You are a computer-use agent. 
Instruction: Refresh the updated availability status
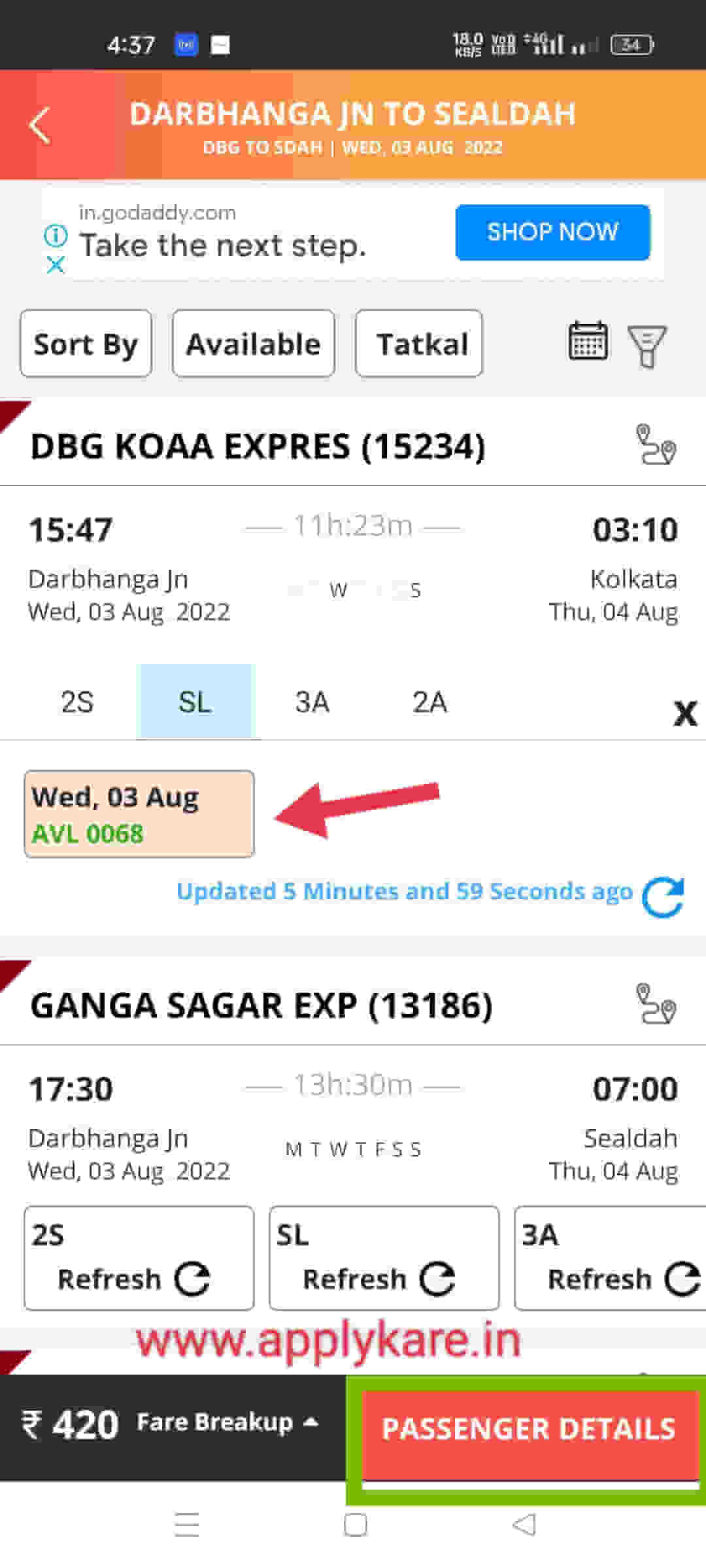click(663, 897)
